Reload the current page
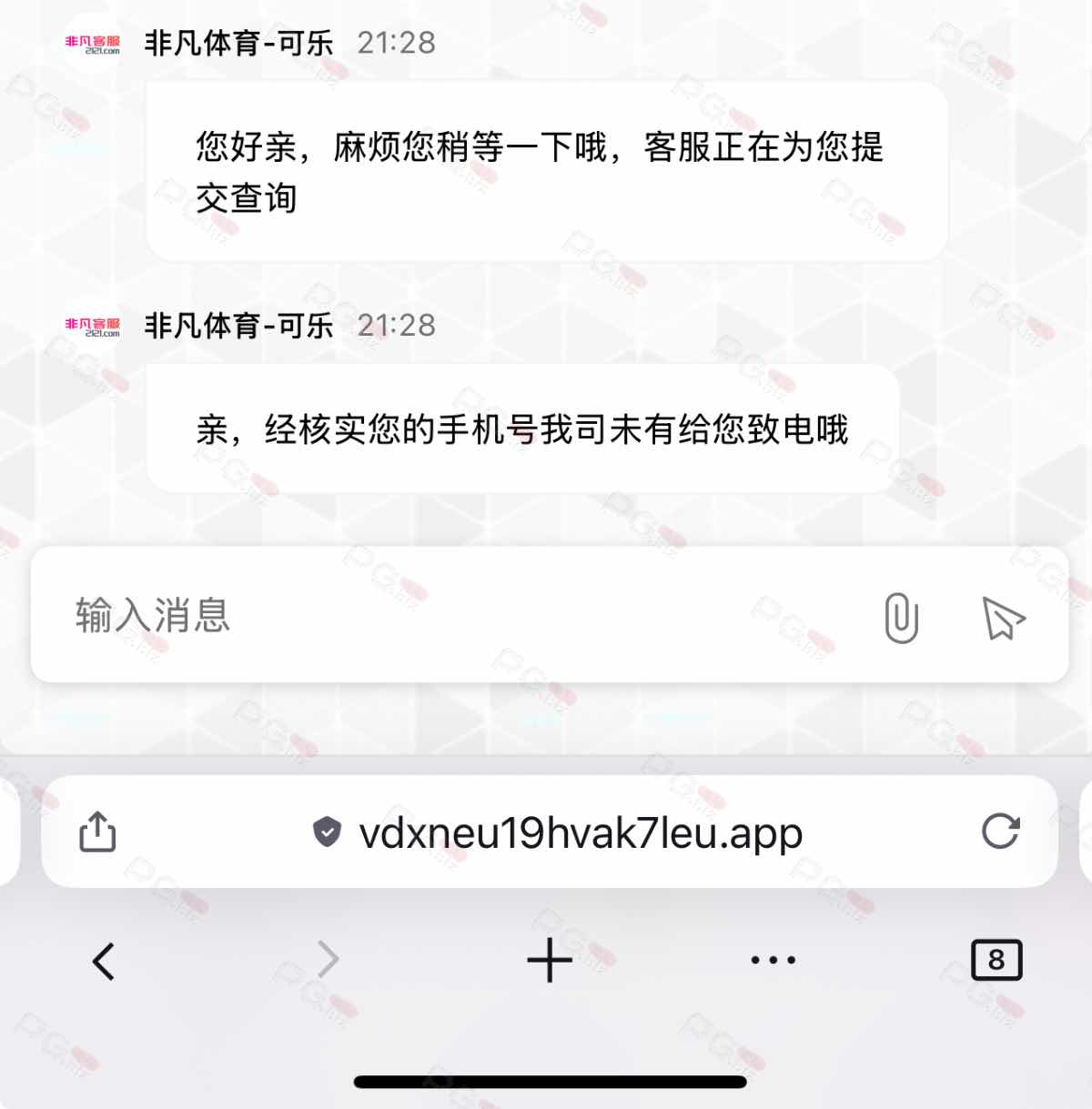 coord(1000,832)
